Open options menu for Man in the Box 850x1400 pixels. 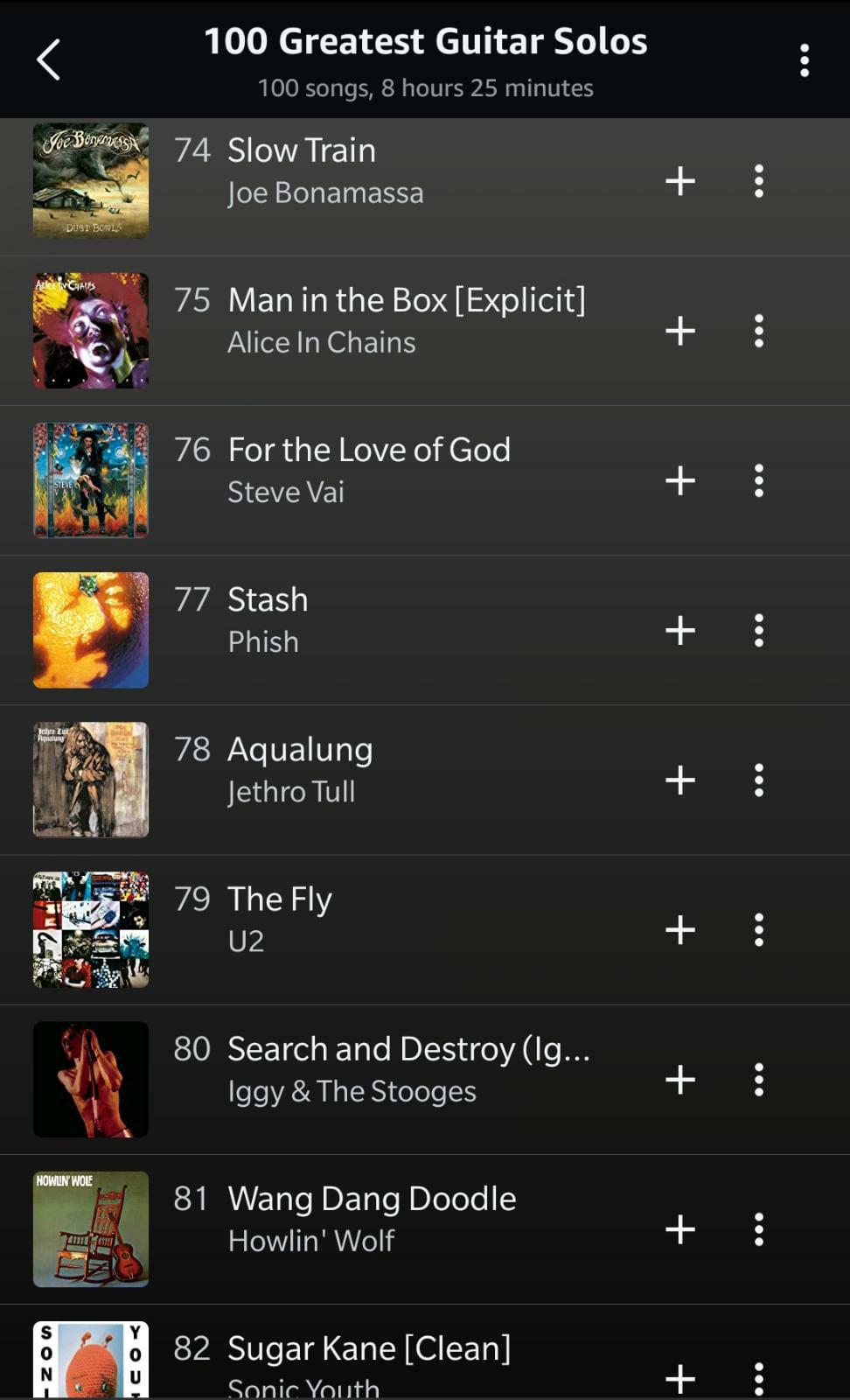[759, 331]
